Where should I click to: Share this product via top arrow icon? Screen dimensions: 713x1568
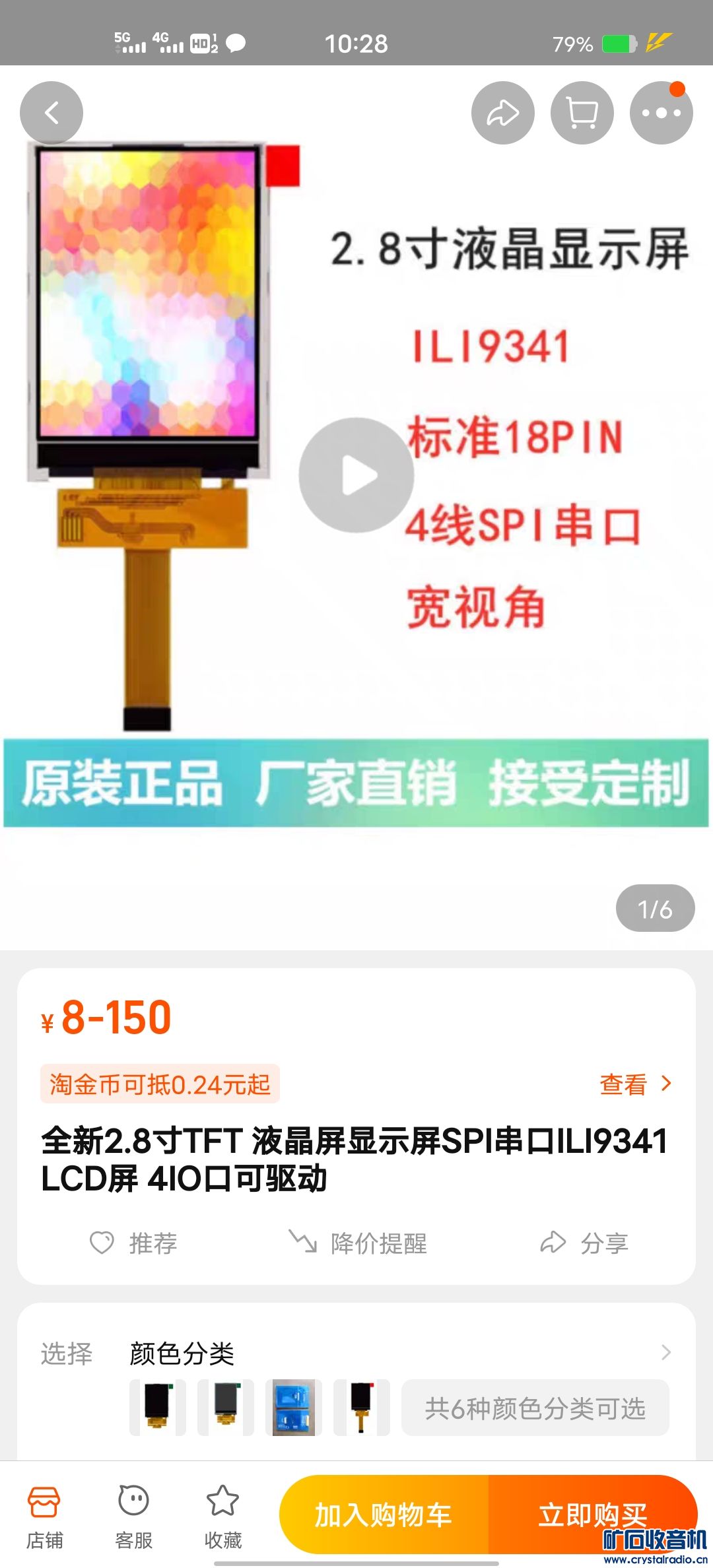(502, 113)
